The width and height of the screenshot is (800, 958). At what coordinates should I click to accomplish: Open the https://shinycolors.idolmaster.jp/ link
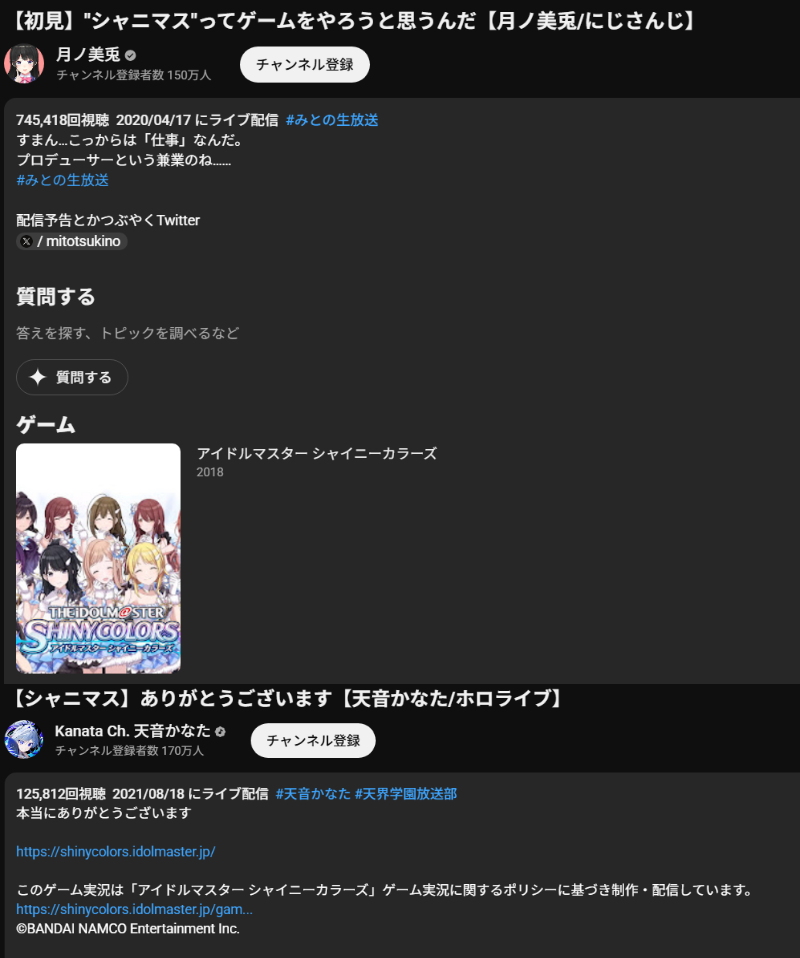[x=116, y=851]
